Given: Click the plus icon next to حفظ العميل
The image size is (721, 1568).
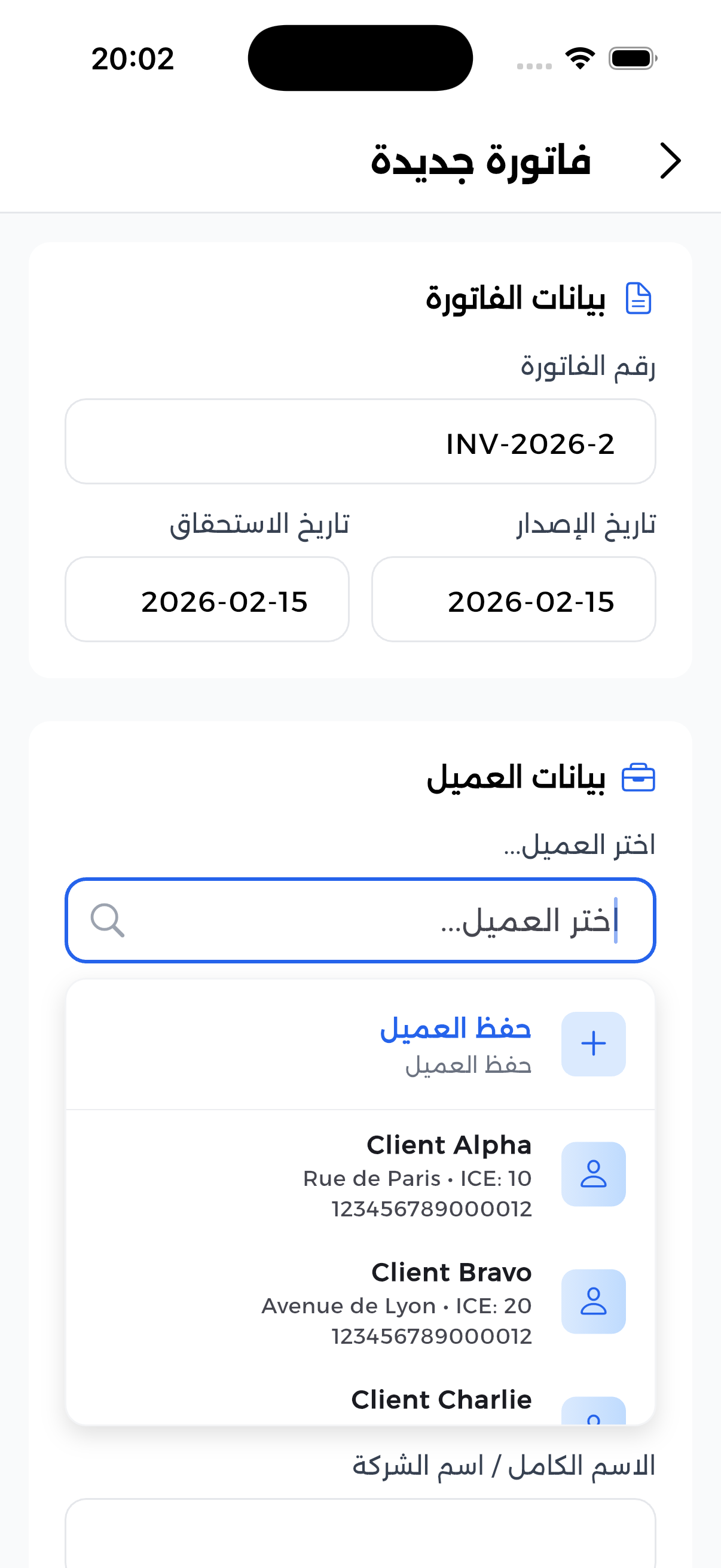Looking at the screenshot, I should click(592, 1042).
